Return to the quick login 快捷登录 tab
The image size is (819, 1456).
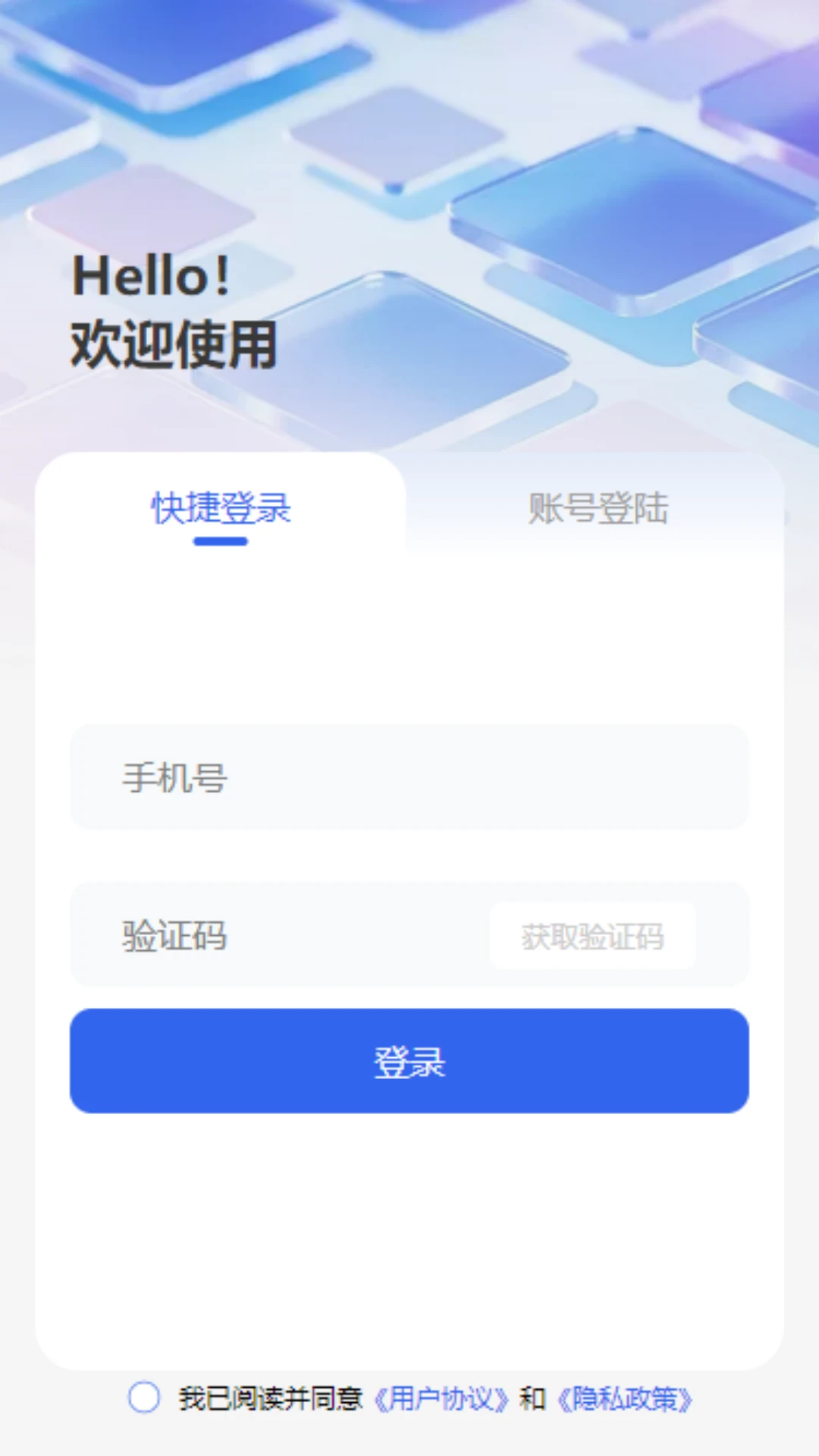[x=221, y=510]
